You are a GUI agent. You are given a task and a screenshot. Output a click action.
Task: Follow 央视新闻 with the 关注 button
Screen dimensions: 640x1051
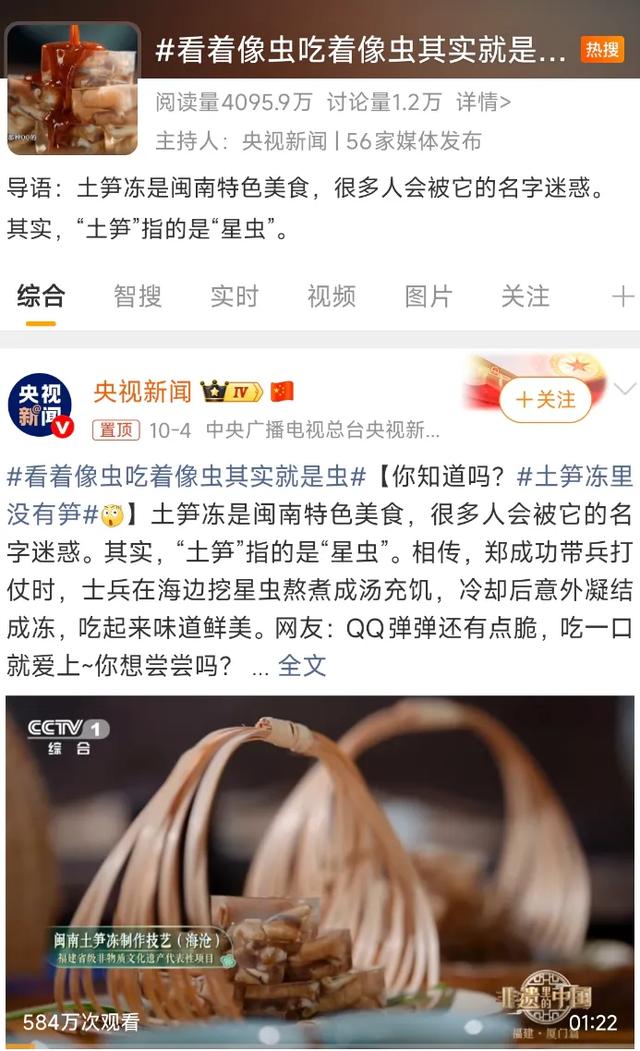tap(546, 400)
